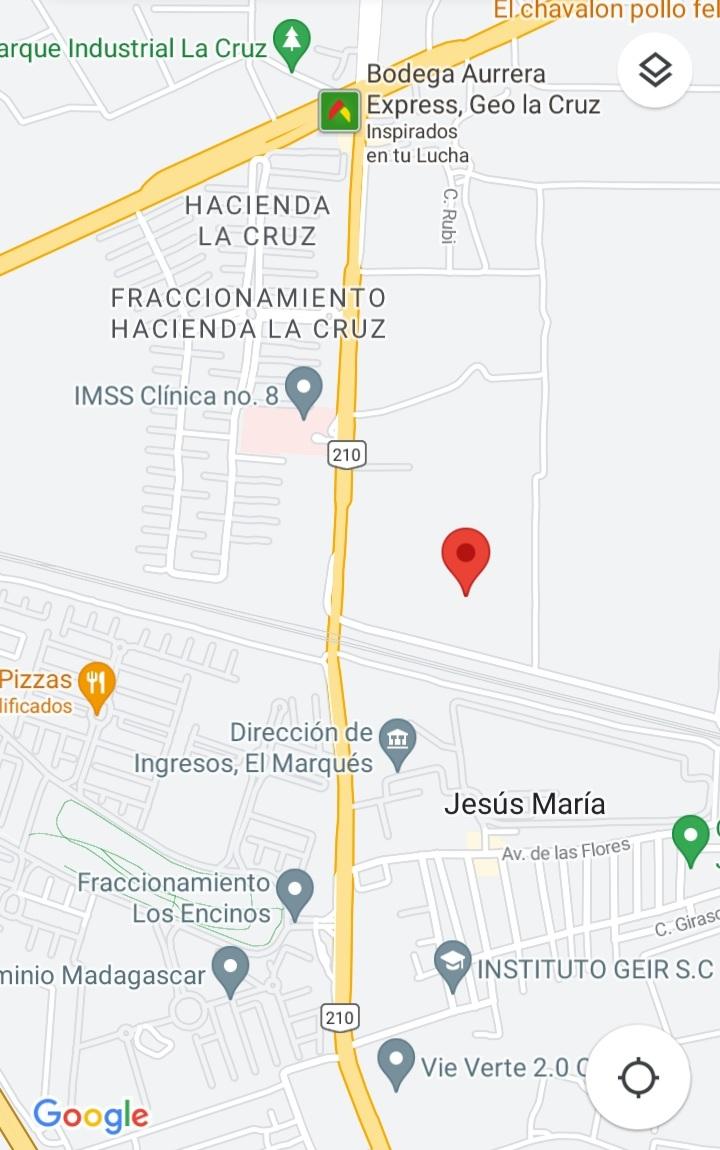Open the Pizzas restaurant marker
720x1150 pixels.
[x=97, y=686]
